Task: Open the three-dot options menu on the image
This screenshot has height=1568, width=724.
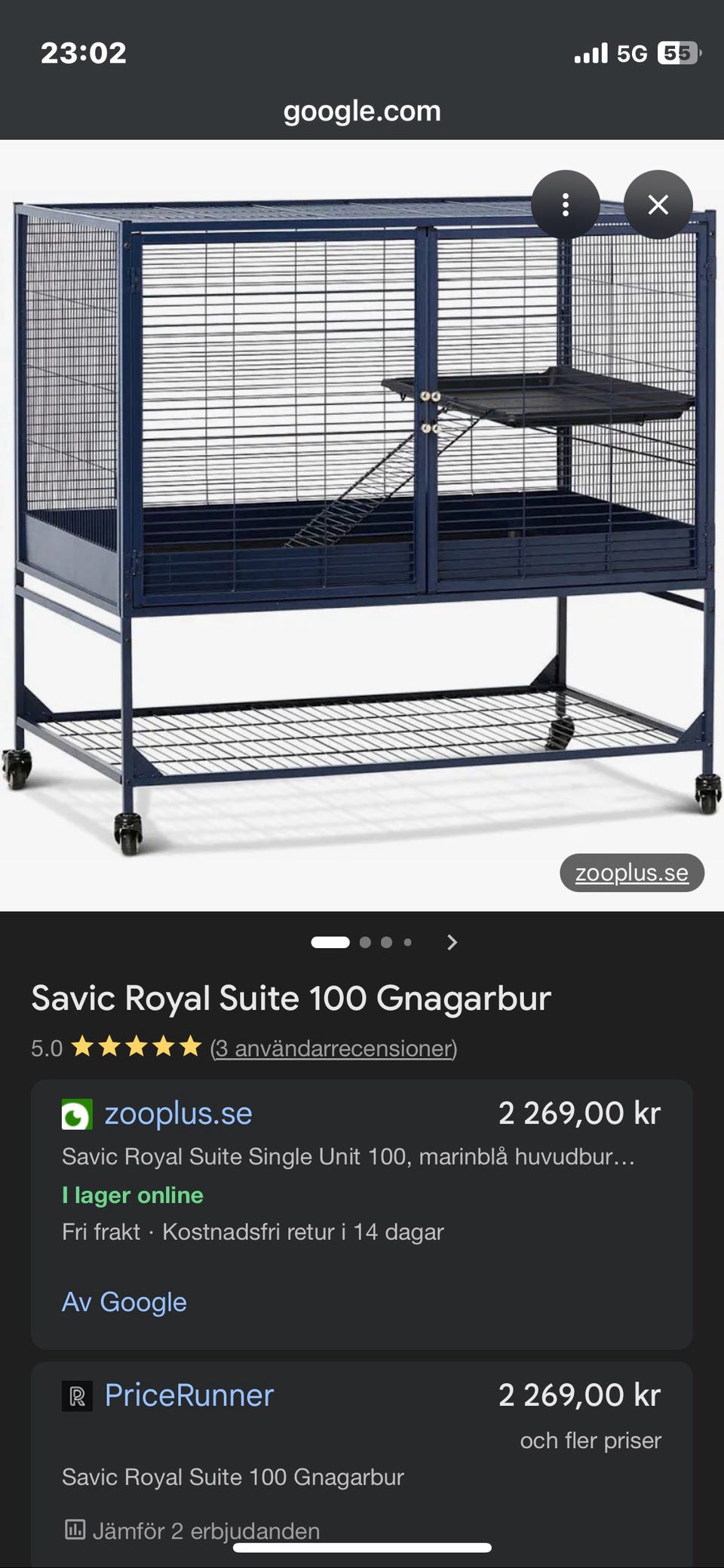Action: (565, 204)
